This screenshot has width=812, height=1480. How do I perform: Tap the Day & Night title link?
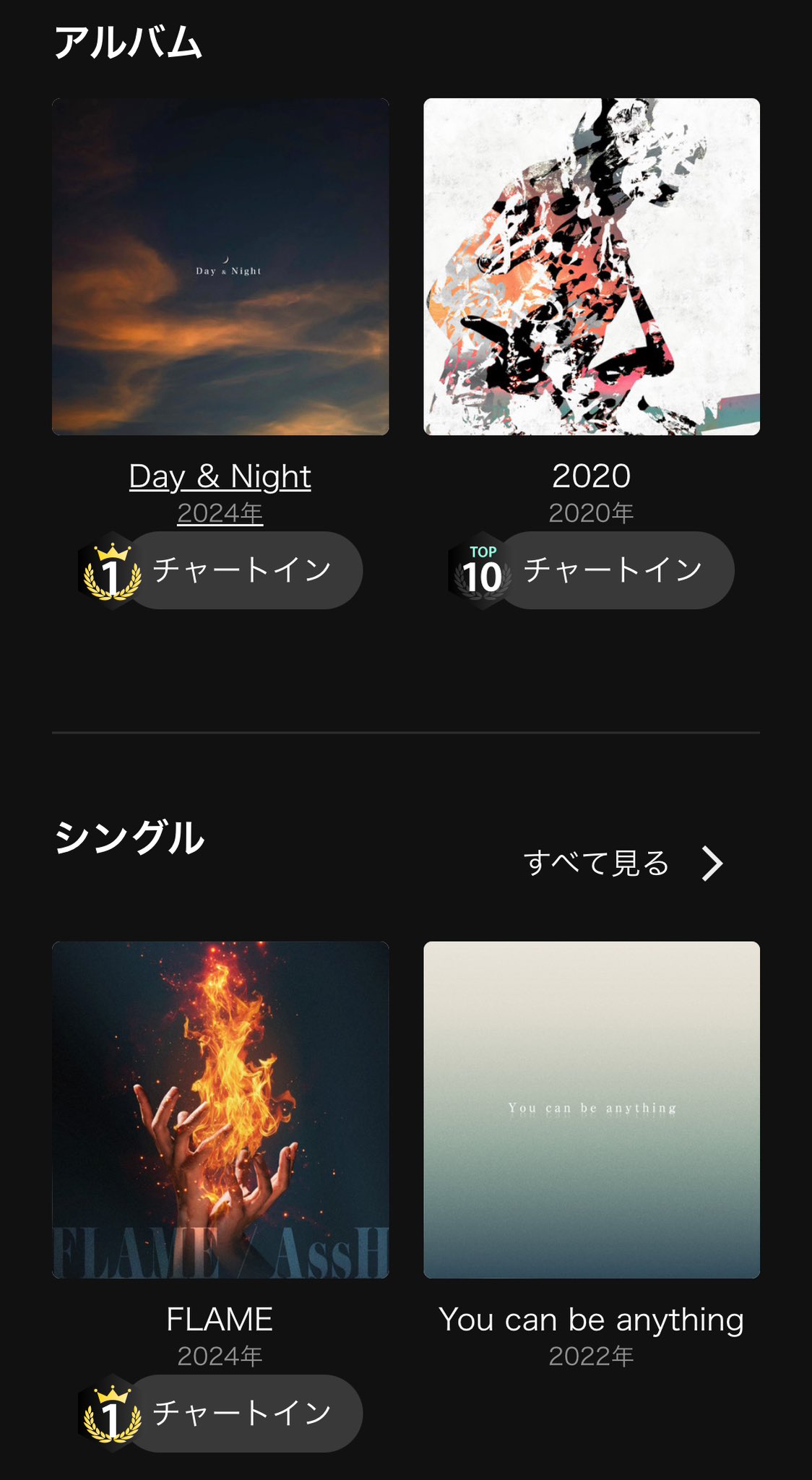tap(220, 476)
